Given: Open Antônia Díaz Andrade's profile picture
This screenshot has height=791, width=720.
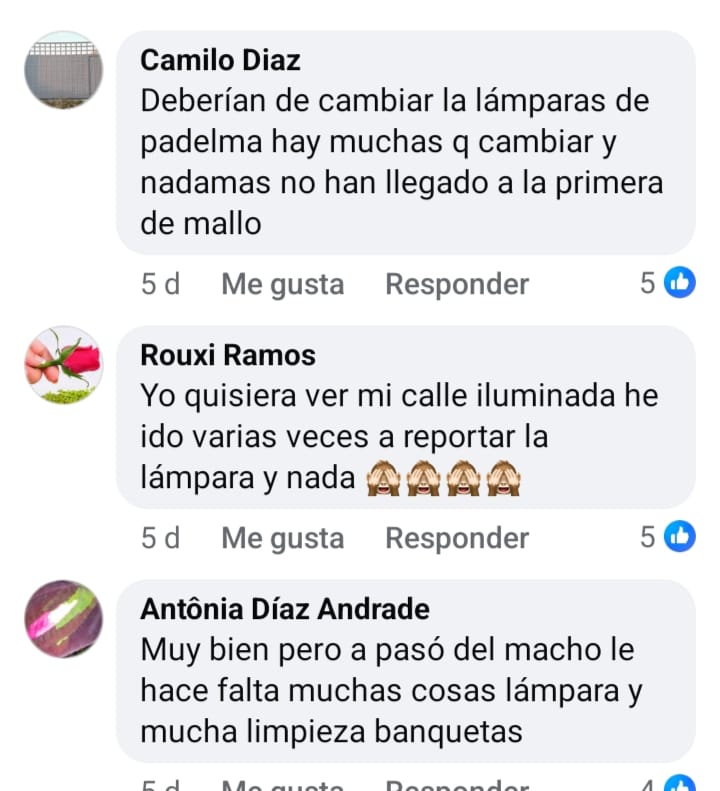Looking at the screenshot, I should pos(63,619).
